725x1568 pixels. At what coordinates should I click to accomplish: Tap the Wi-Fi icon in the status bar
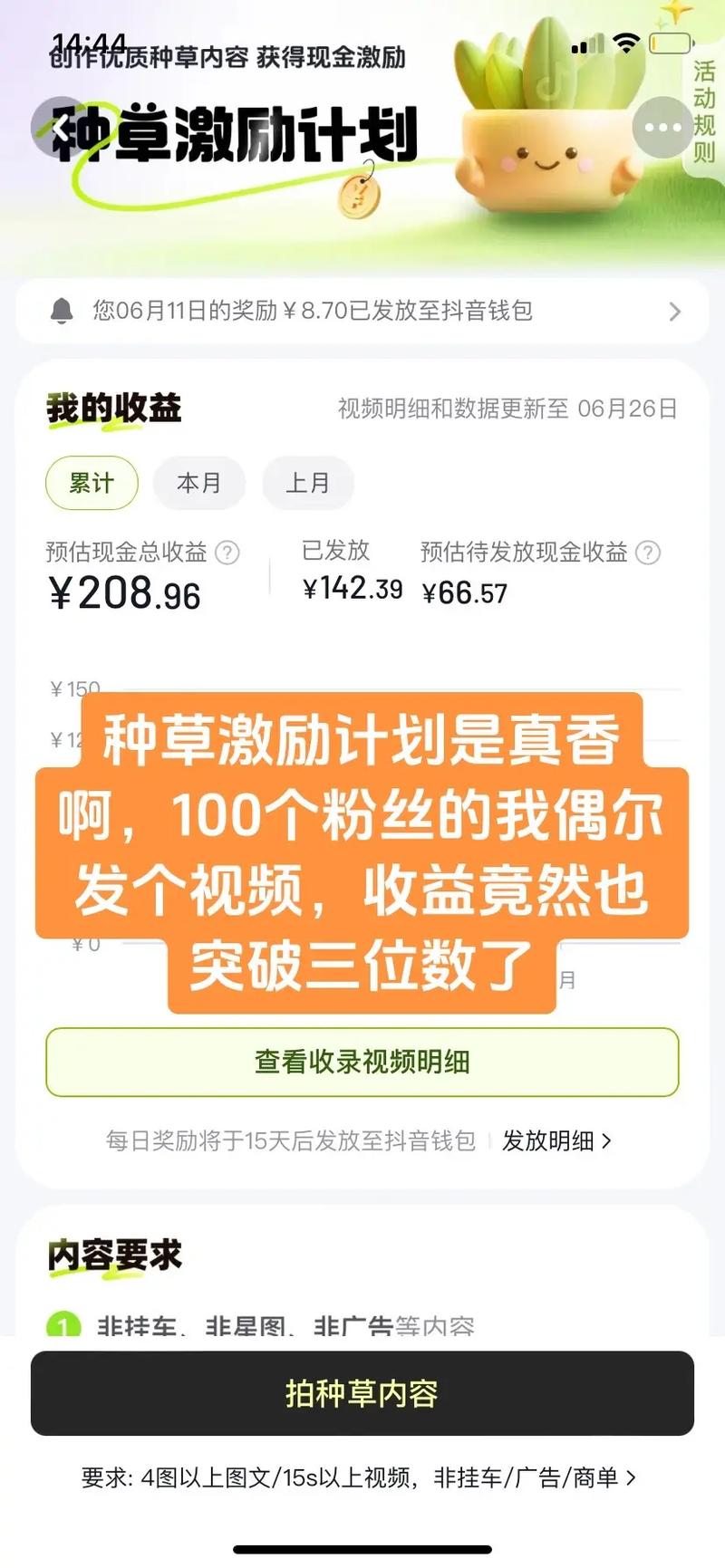click(x=625, y=42)
